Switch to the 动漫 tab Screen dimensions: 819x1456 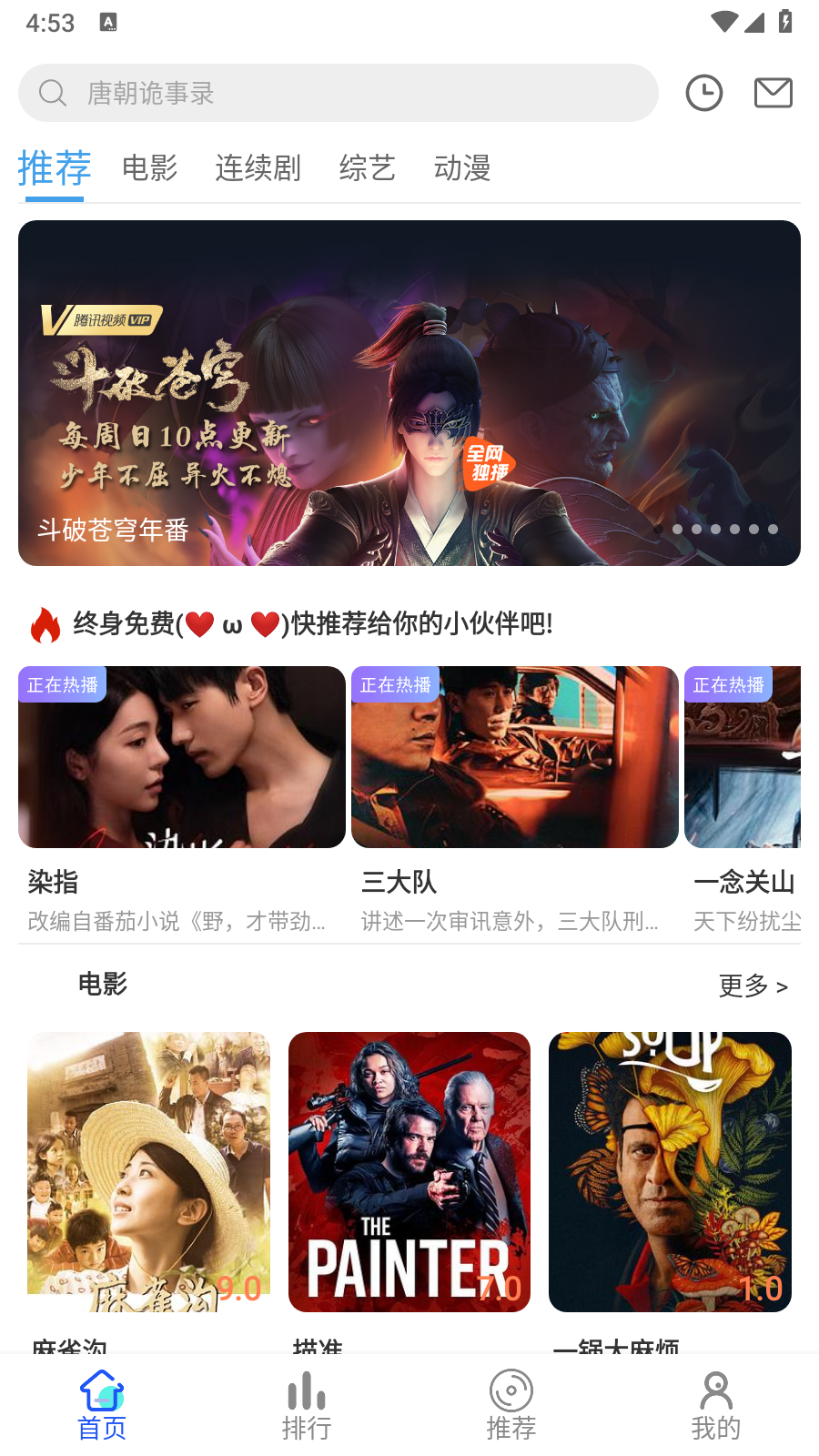[462, 168]
